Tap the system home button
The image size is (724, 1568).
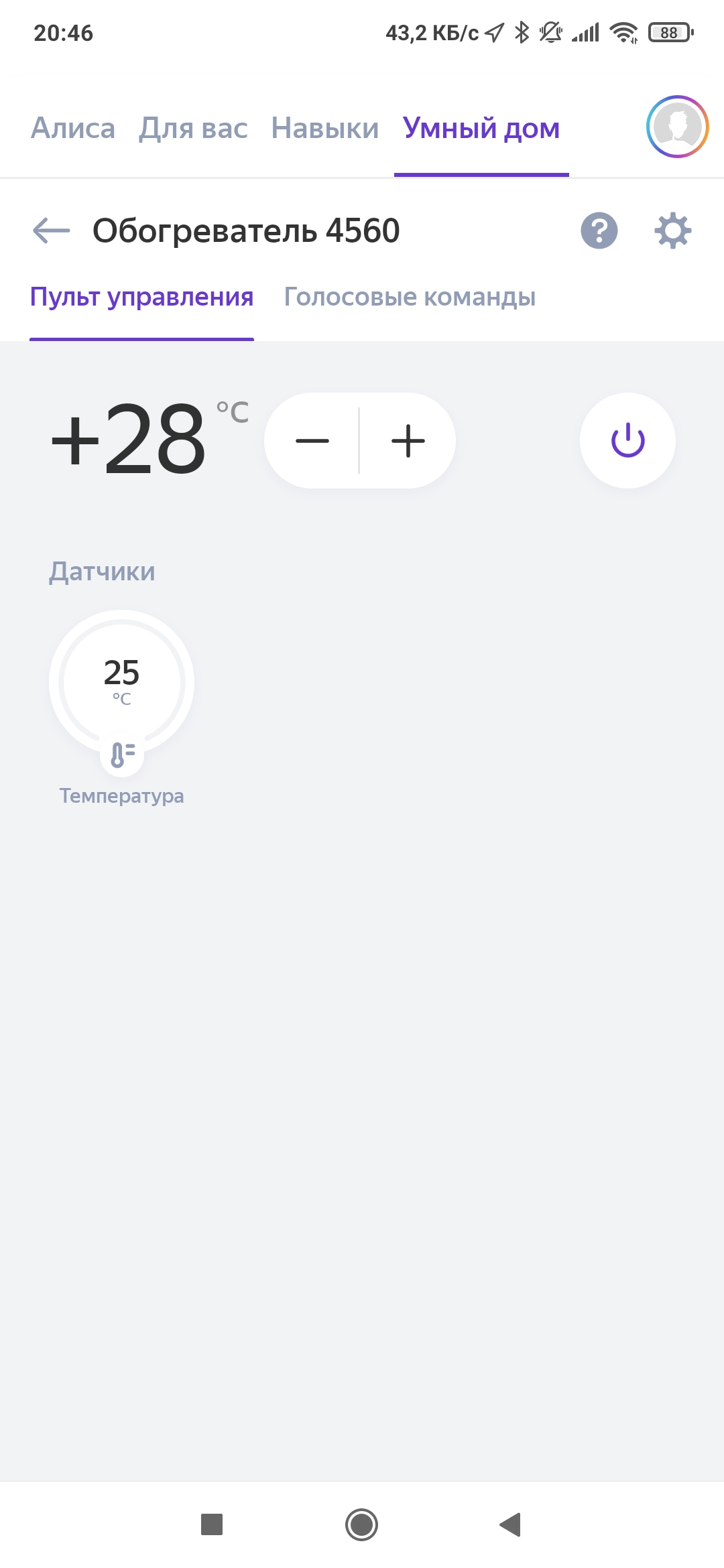[x=362, y=1524]
